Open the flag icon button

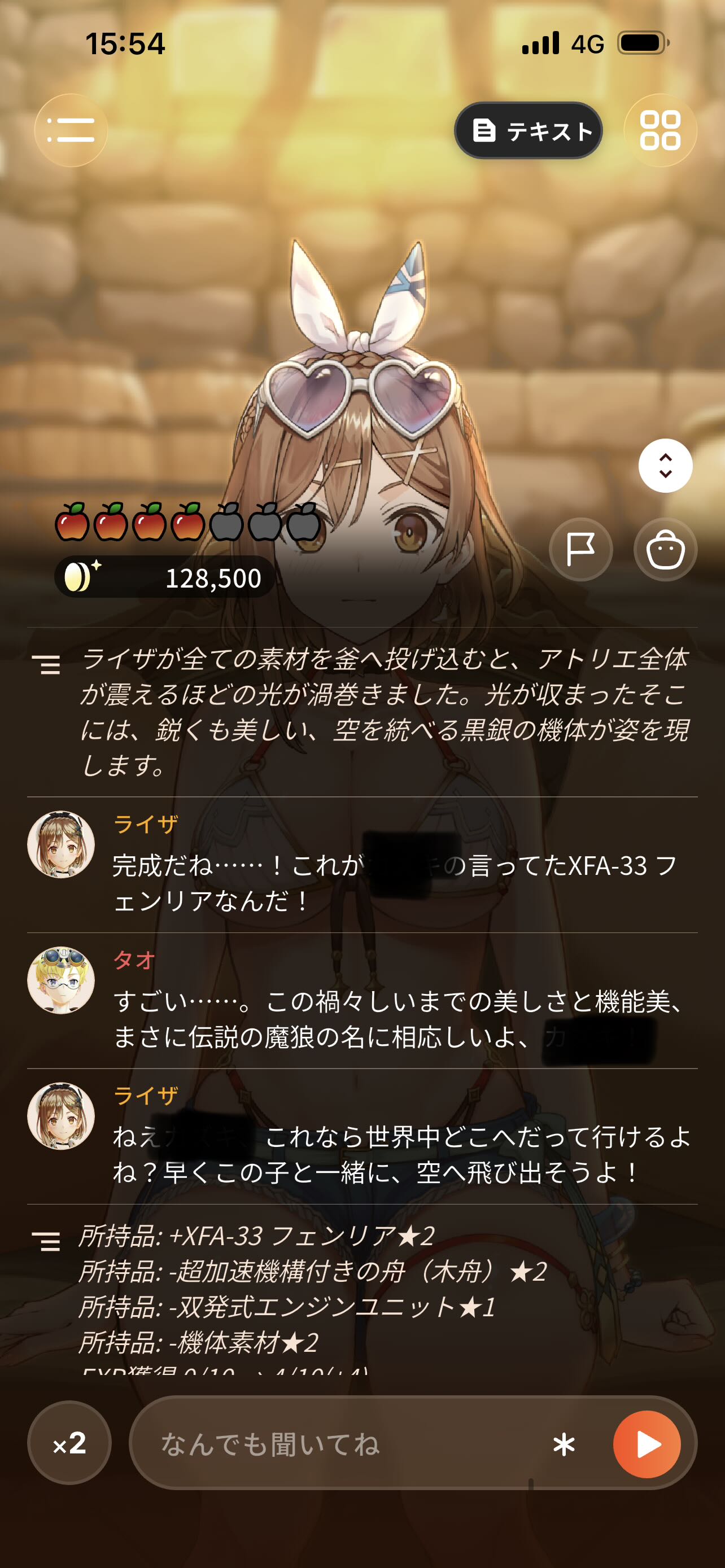pos(580,550)
